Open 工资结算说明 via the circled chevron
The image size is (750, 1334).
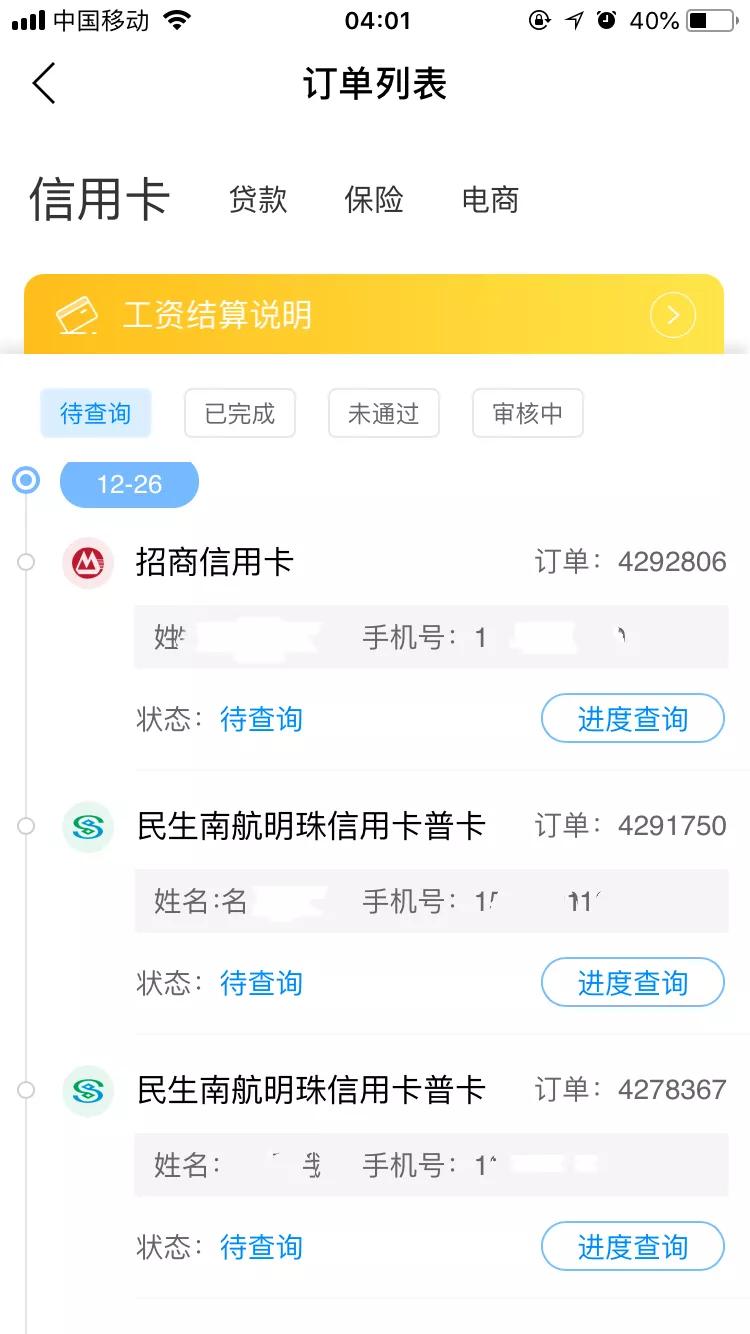pyautogui.click(x=672, y=314)
